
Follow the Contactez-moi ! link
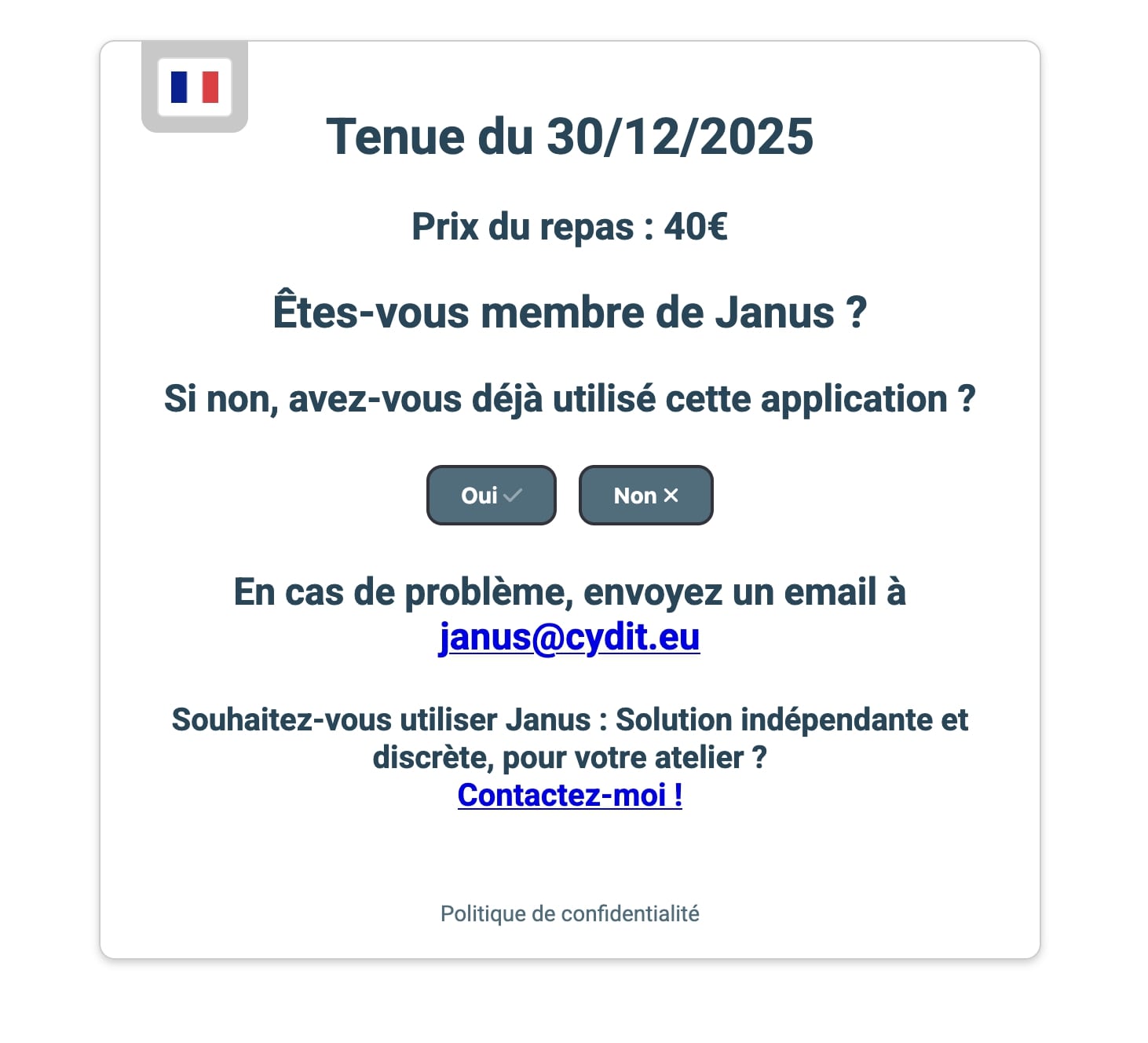click(x=569, y=795)
